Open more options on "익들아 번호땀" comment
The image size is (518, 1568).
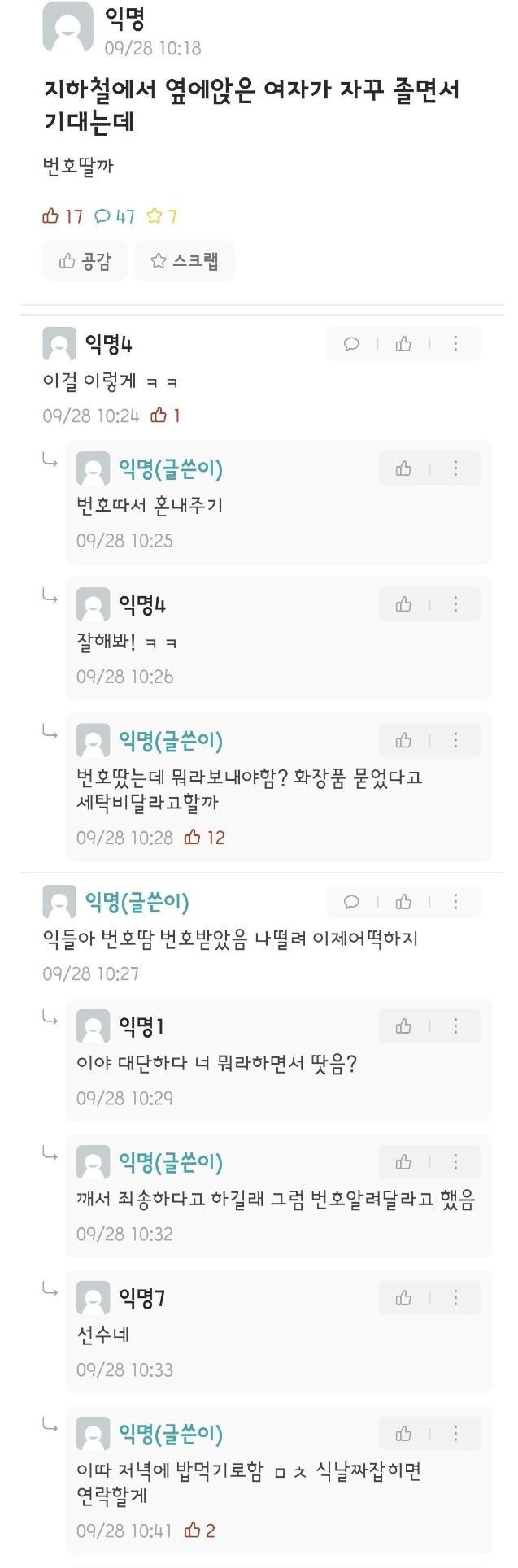(455, 902)
